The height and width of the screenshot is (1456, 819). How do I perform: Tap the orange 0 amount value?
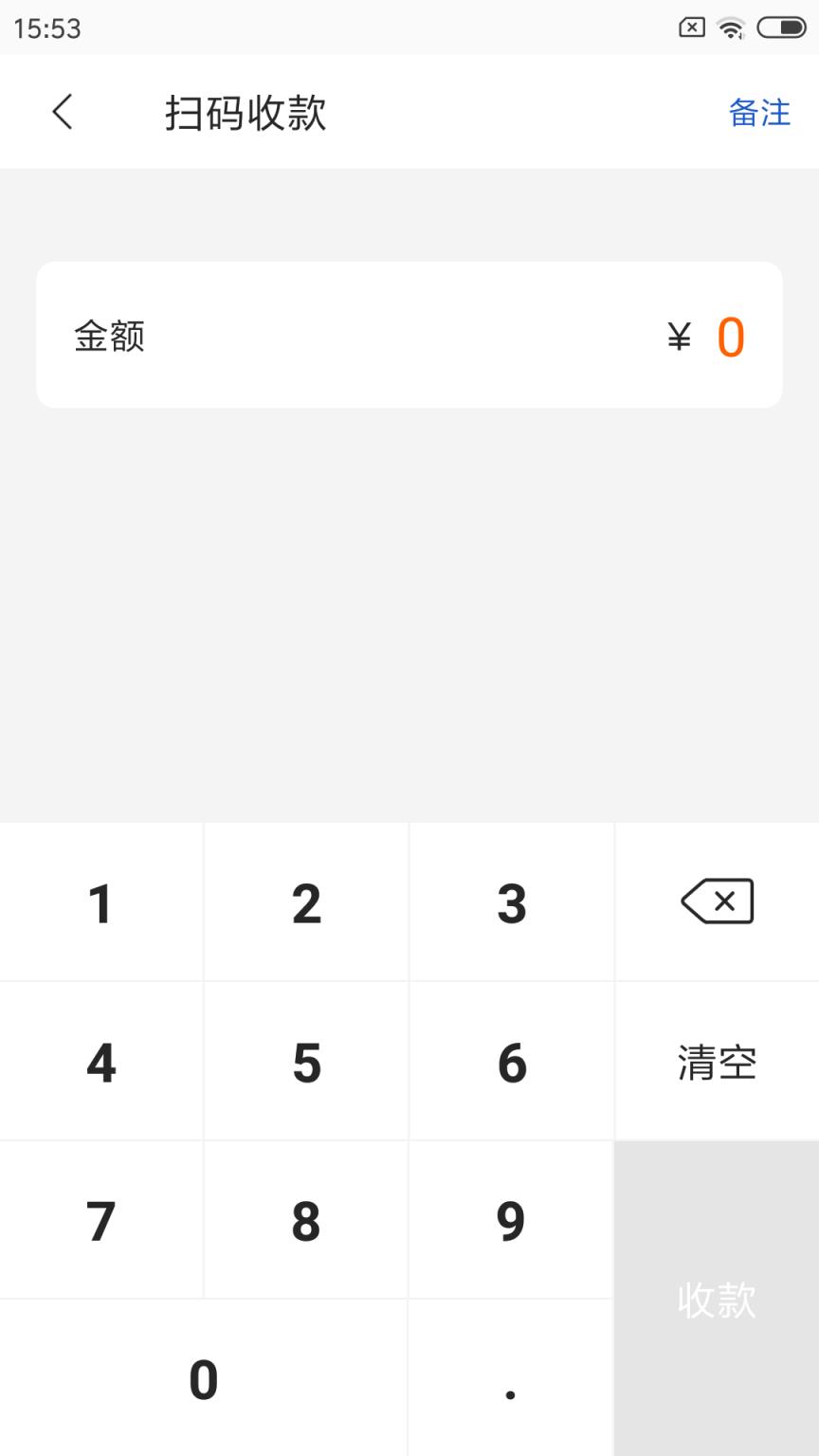[x=732, y=337]
